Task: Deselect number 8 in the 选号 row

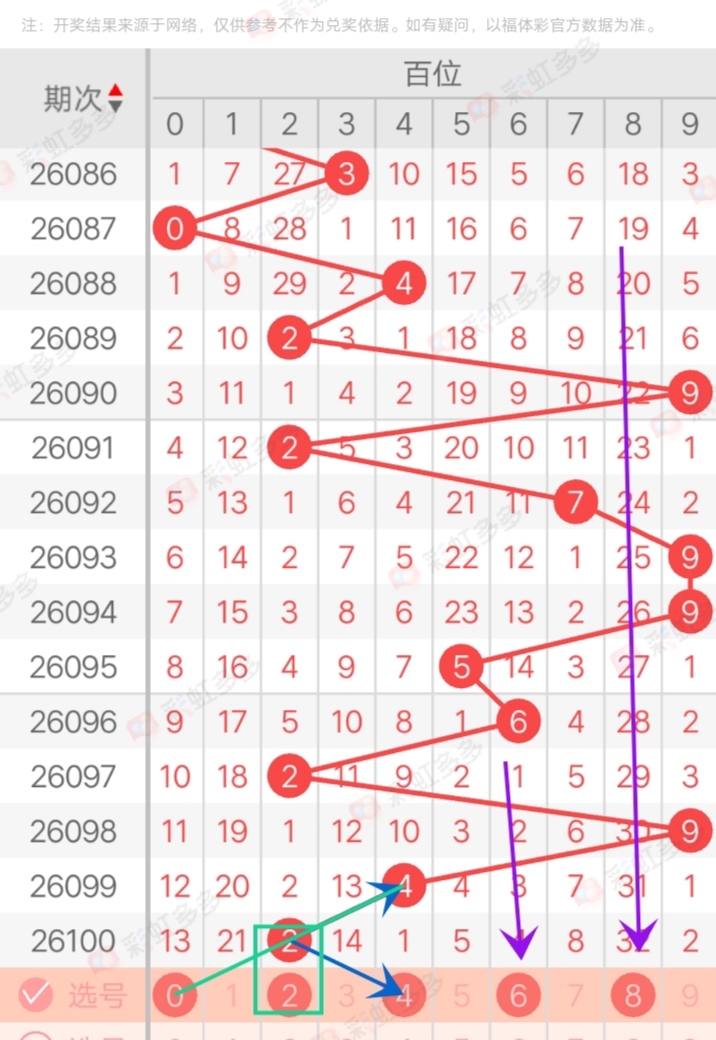Action: (x=632, y=994)
